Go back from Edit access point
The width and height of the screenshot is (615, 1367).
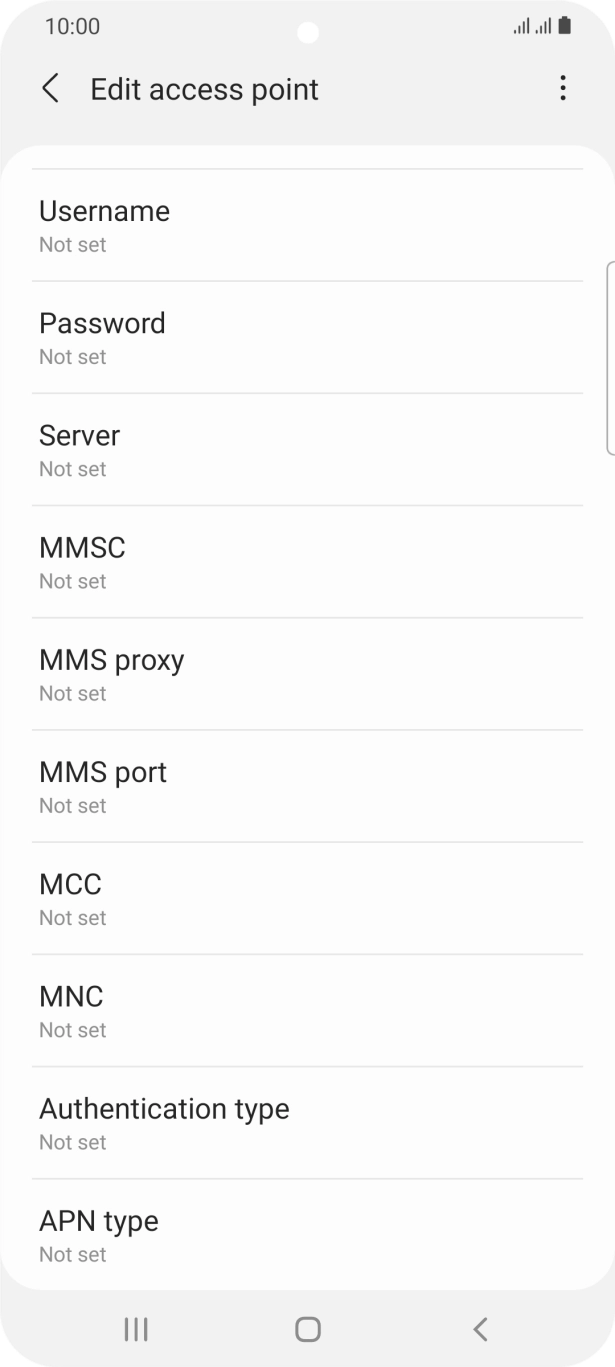[x=50, y=89]
